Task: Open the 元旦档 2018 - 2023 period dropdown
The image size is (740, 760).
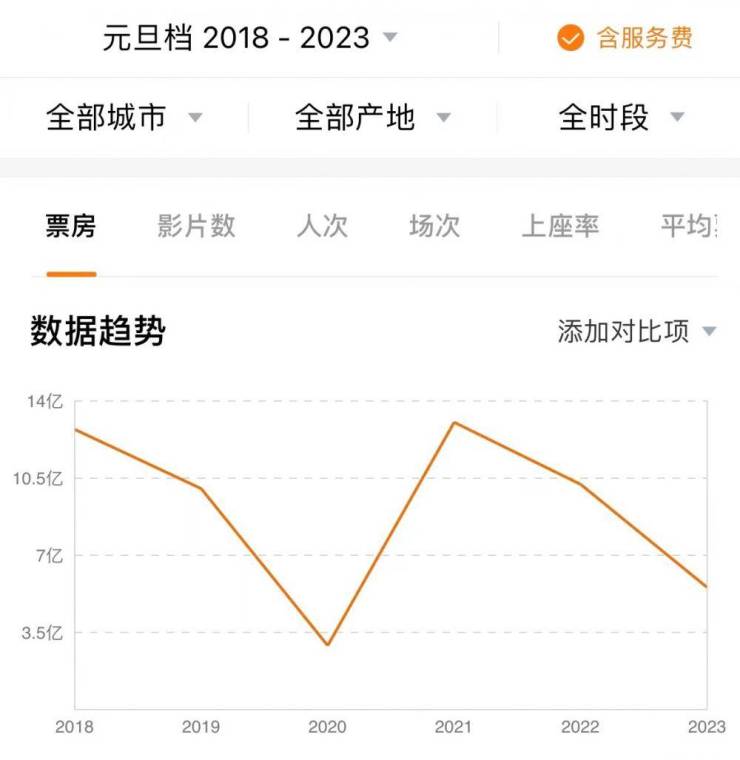Action: 250,39
